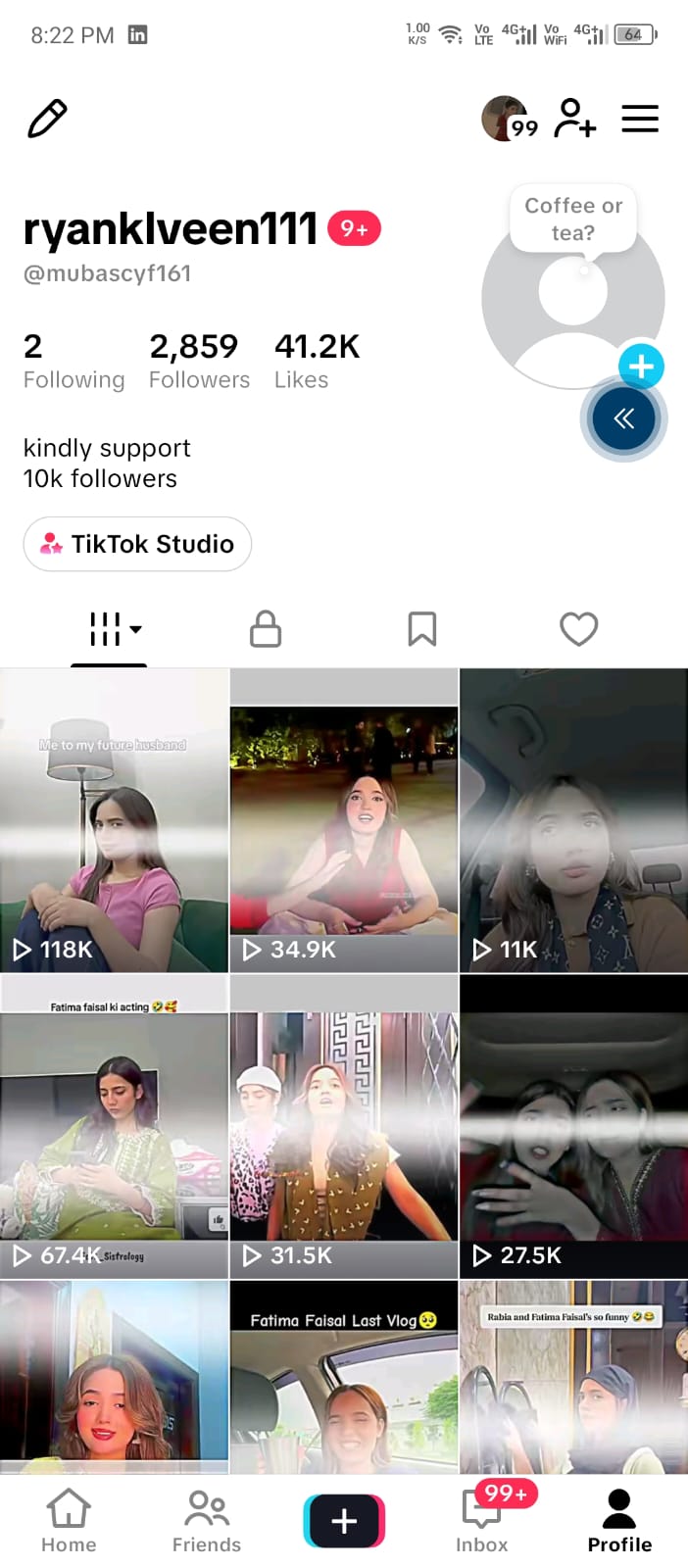Go to the Home tab
Screen dimensions: 688x1568
(69, 1521)
